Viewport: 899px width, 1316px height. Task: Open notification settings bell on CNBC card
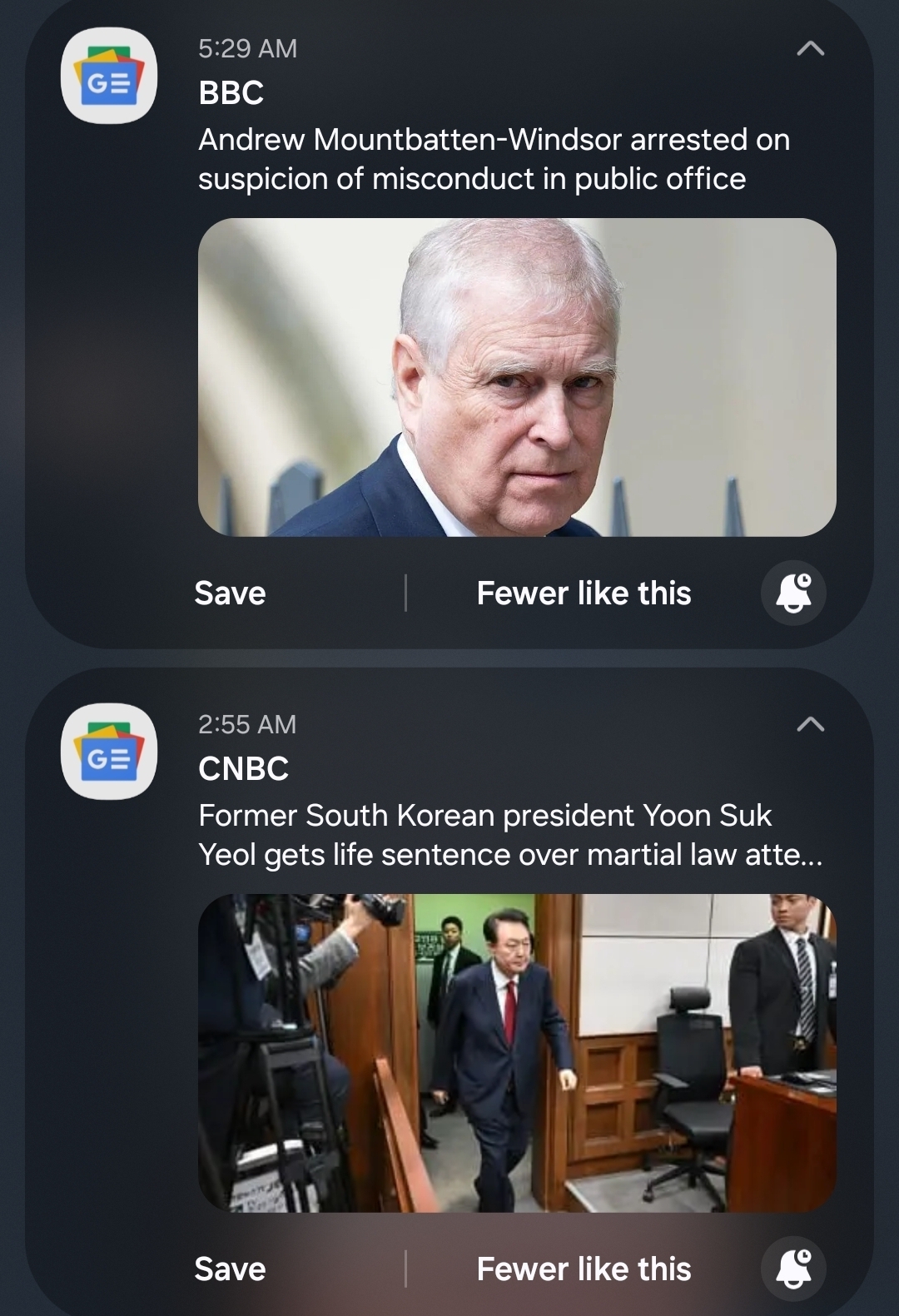coord(793,1269)
